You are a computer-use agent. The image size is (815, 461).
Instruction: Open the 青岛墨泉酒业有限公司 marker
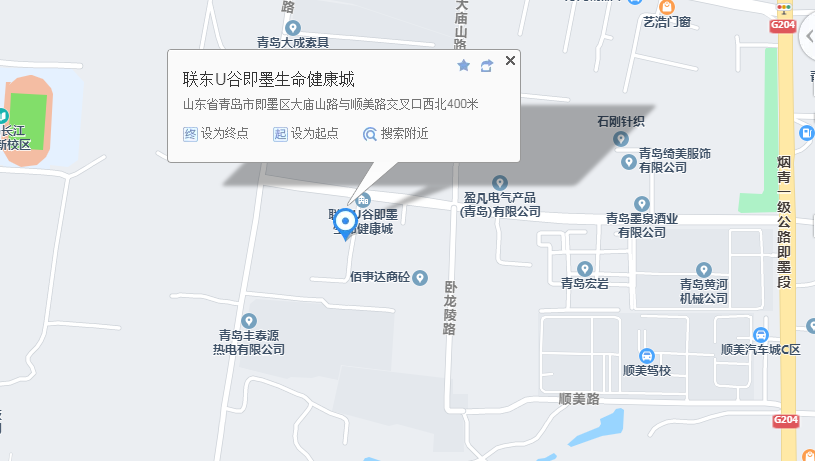(x=641, y=203)
